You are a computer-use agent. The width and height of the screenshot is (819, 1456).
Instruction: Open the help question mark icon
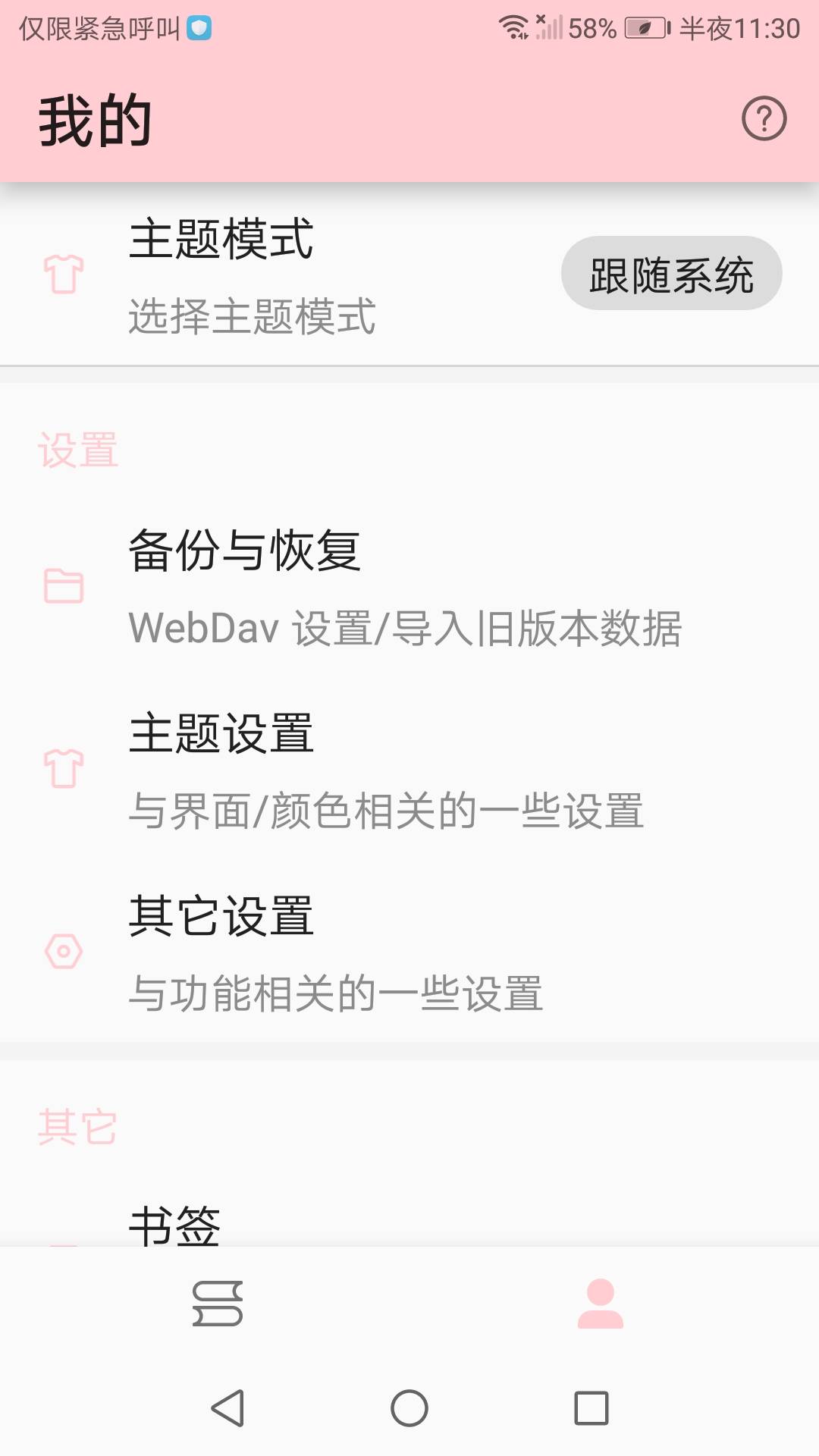(x=764, y=118)
